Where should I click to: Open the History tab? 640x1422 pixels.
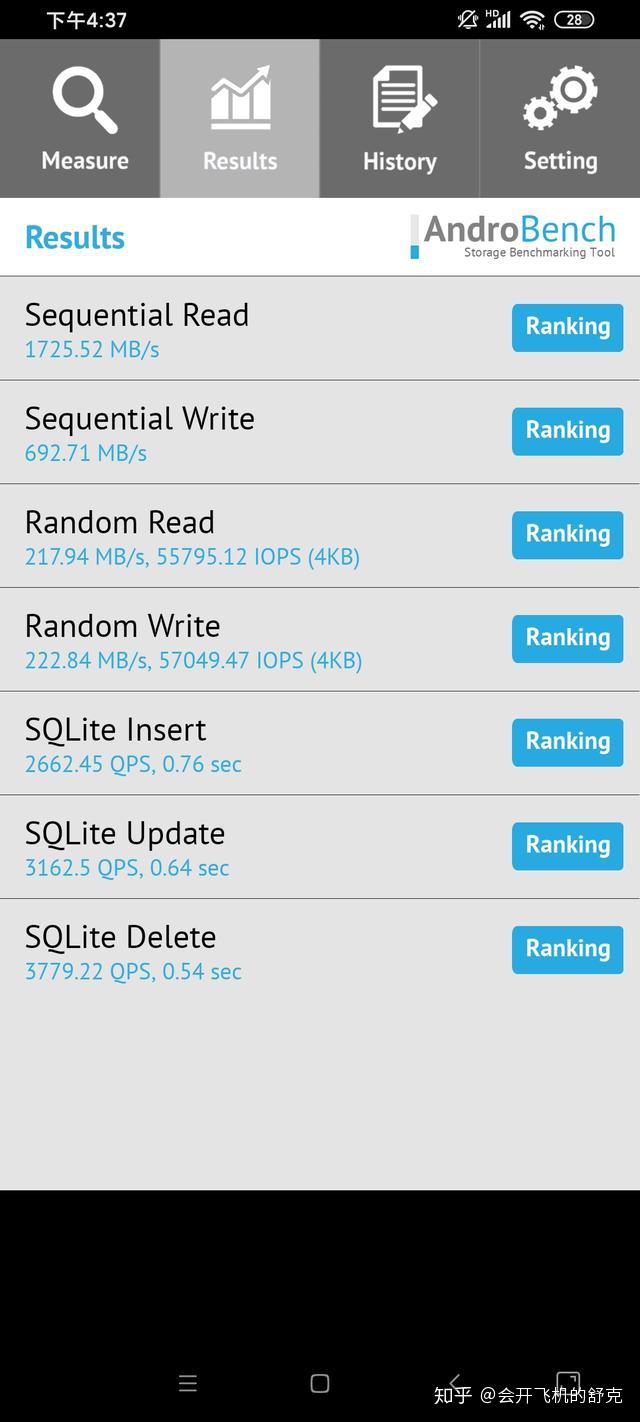click(x=400, y=118)
